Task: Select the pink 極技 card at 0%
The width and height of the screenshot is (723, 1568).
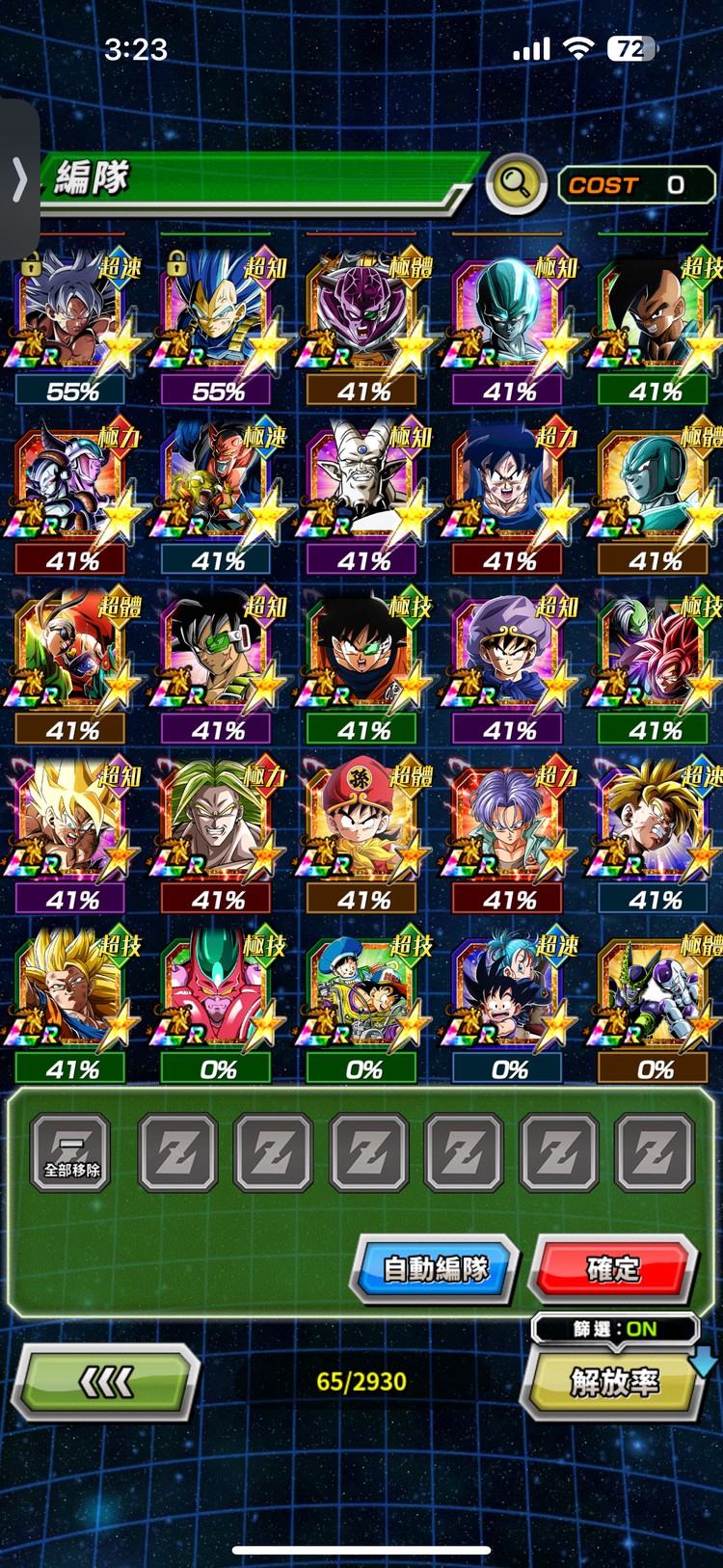Action: tap(217, 991)
